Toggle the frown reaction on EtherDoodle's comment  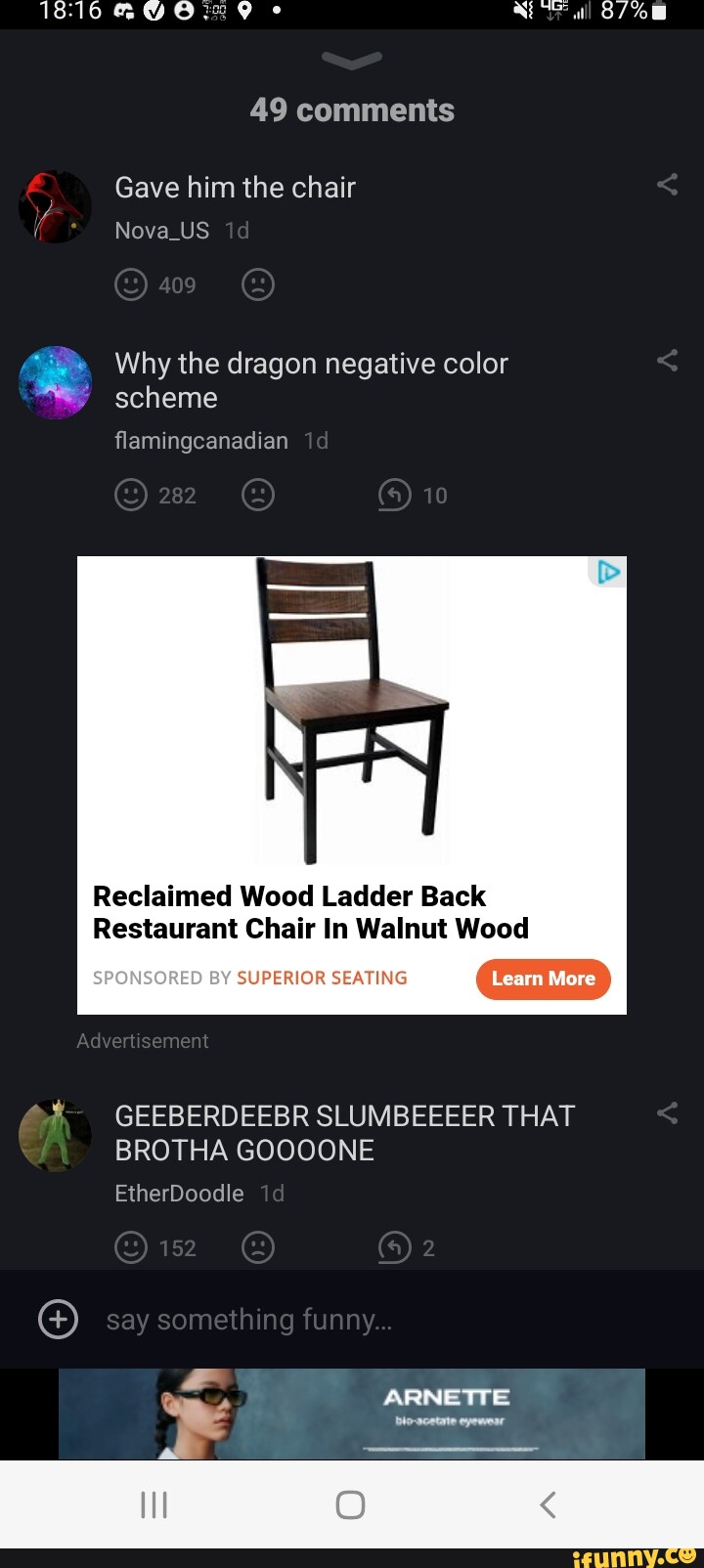pyautogui.click(x=257, y=1247)
